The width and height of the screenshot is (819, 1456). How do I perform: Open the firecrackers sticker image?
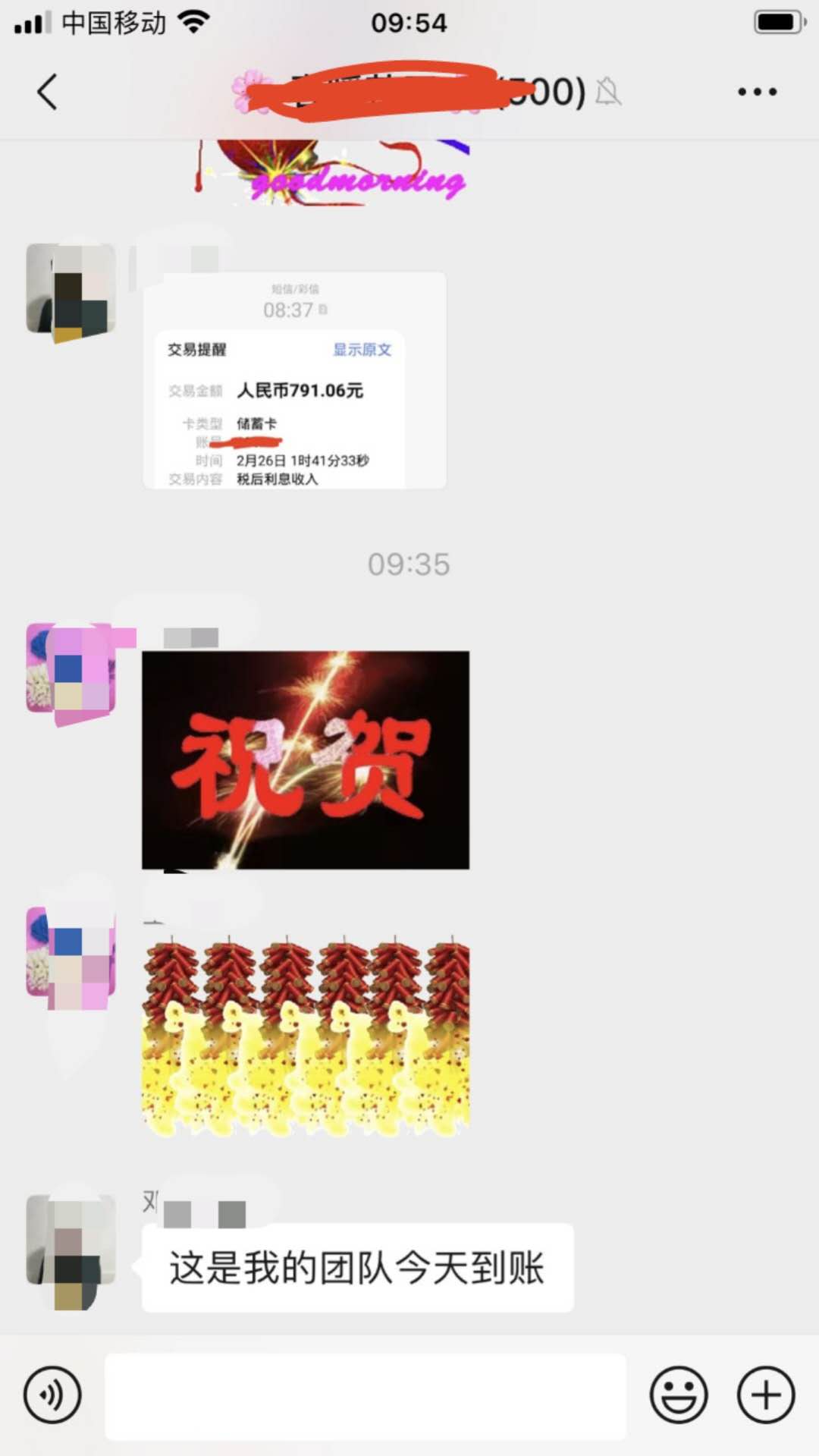point(305,1037)
